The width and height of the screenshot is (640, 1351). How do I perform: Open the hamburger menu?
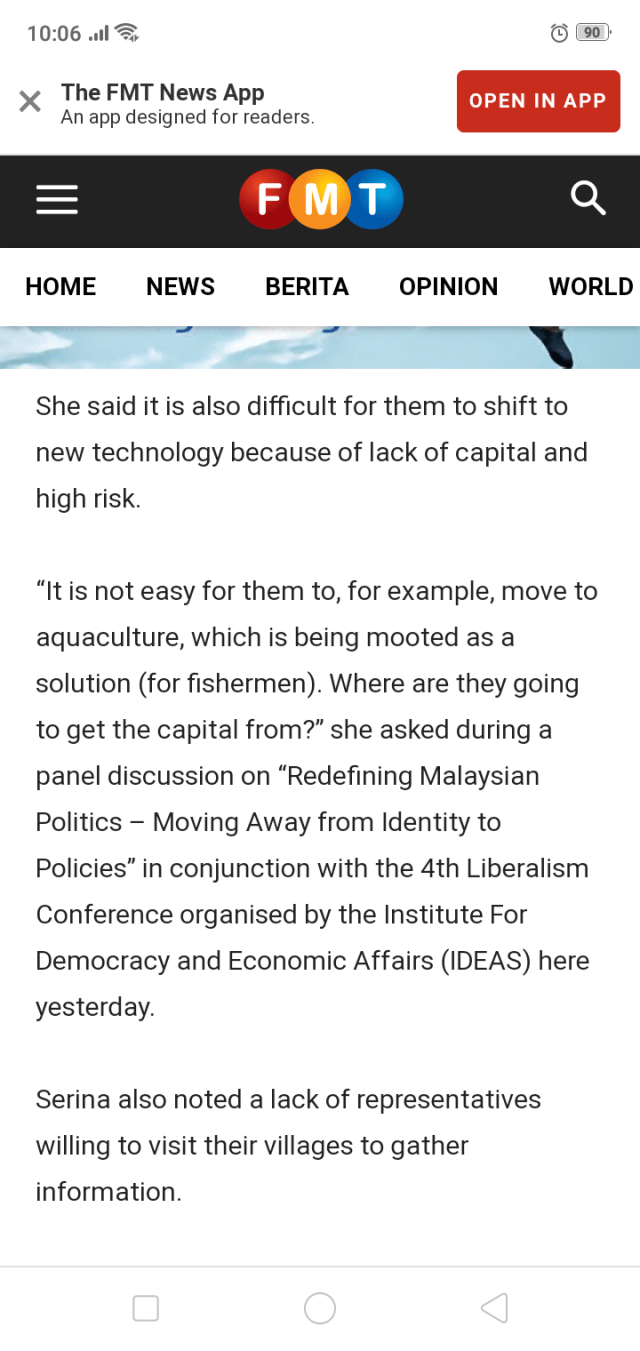coord(57,200)
